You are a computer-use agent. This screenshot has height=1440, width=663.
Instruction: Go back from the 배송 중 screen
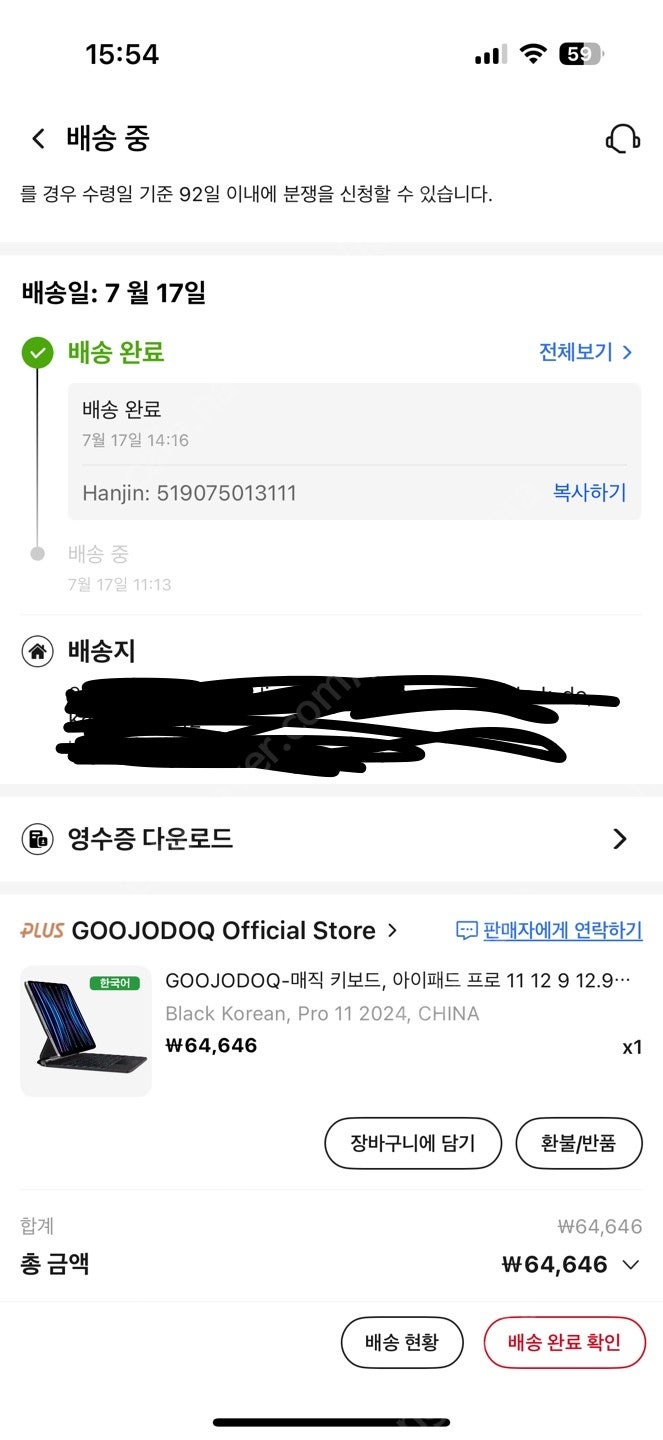point(38,139)
